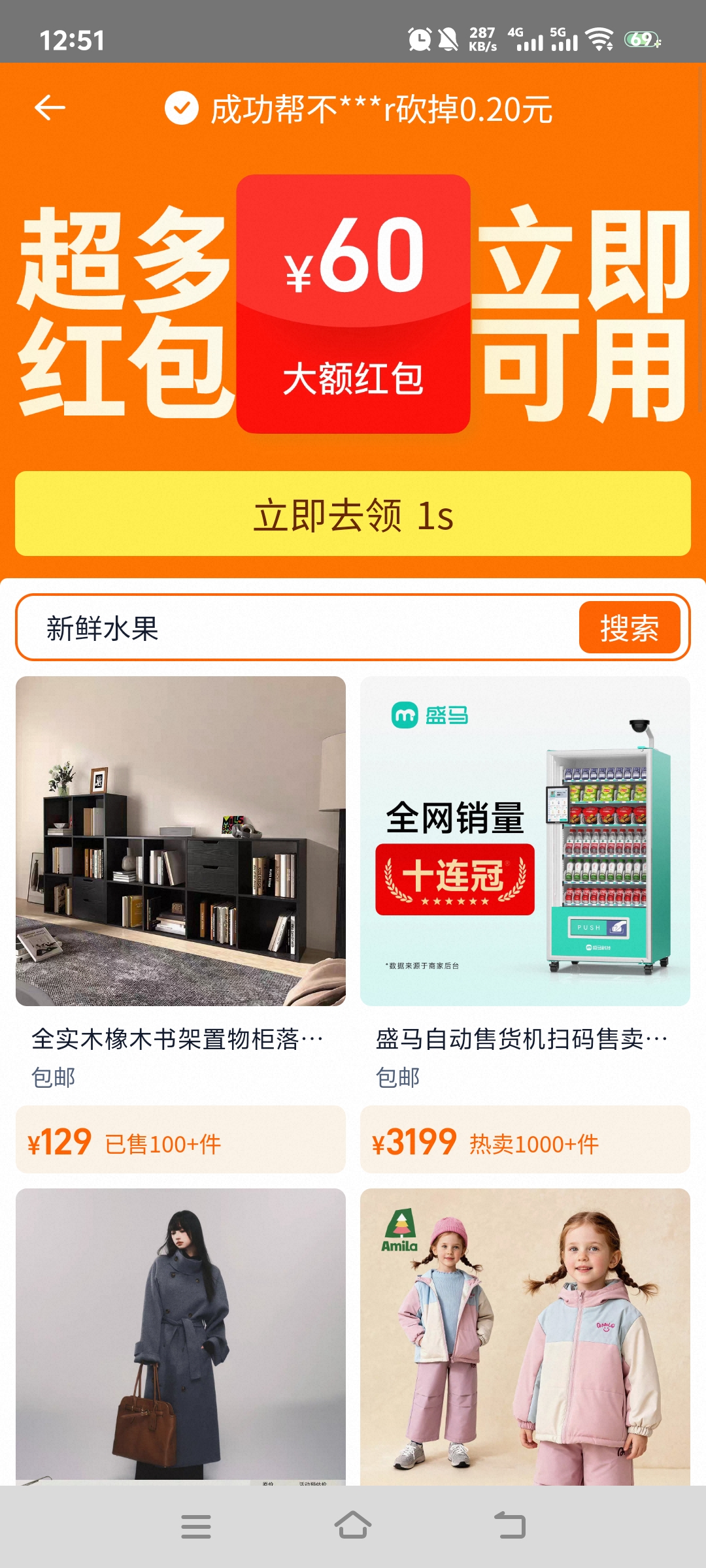Tap the 立即去领 yellow button
The height and width of the screenshot is (1568, 706).
click(353, 514)
